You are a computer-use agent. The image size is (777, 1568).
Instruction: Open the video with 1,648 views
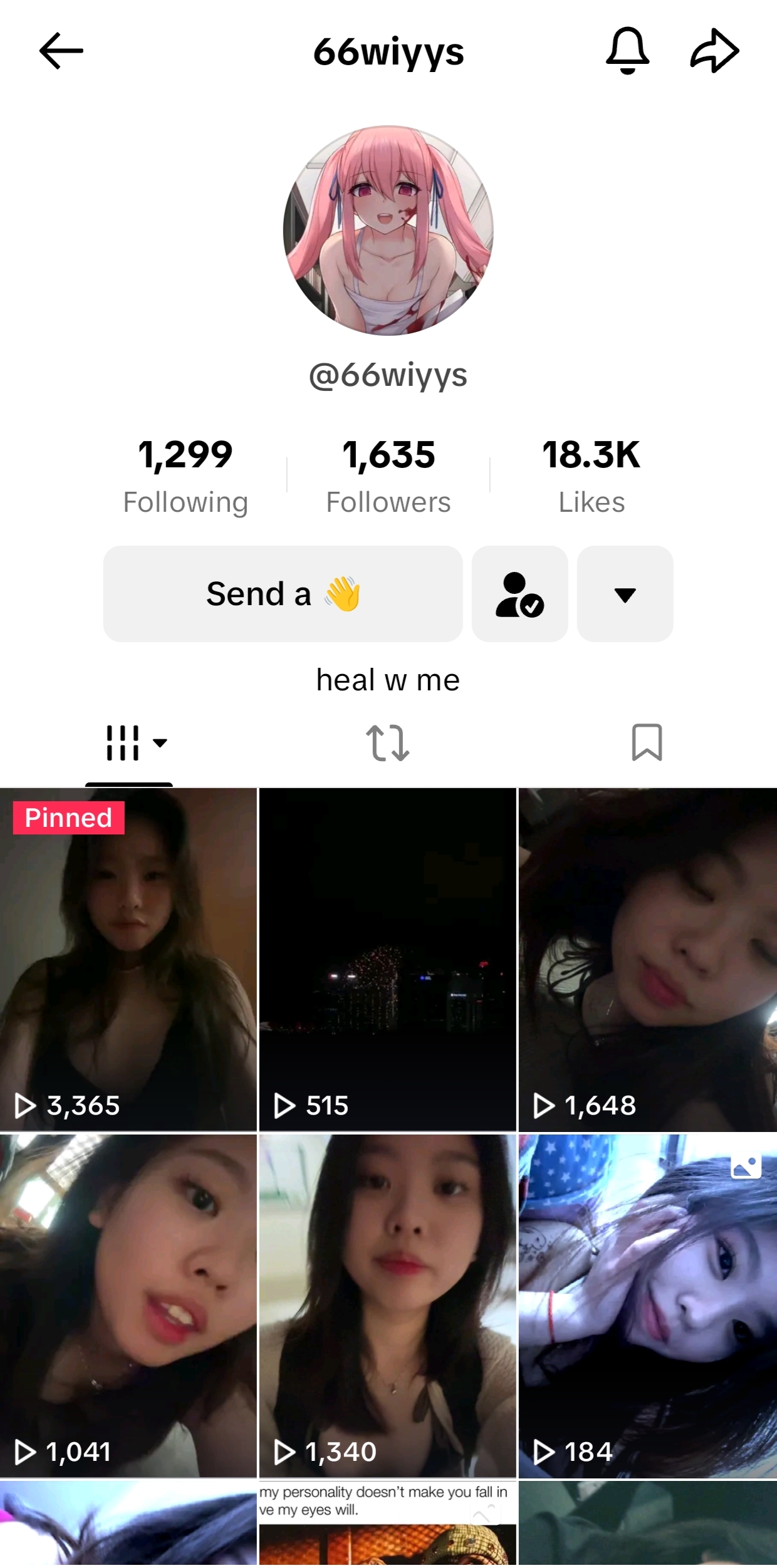click(x=647, y=958)
